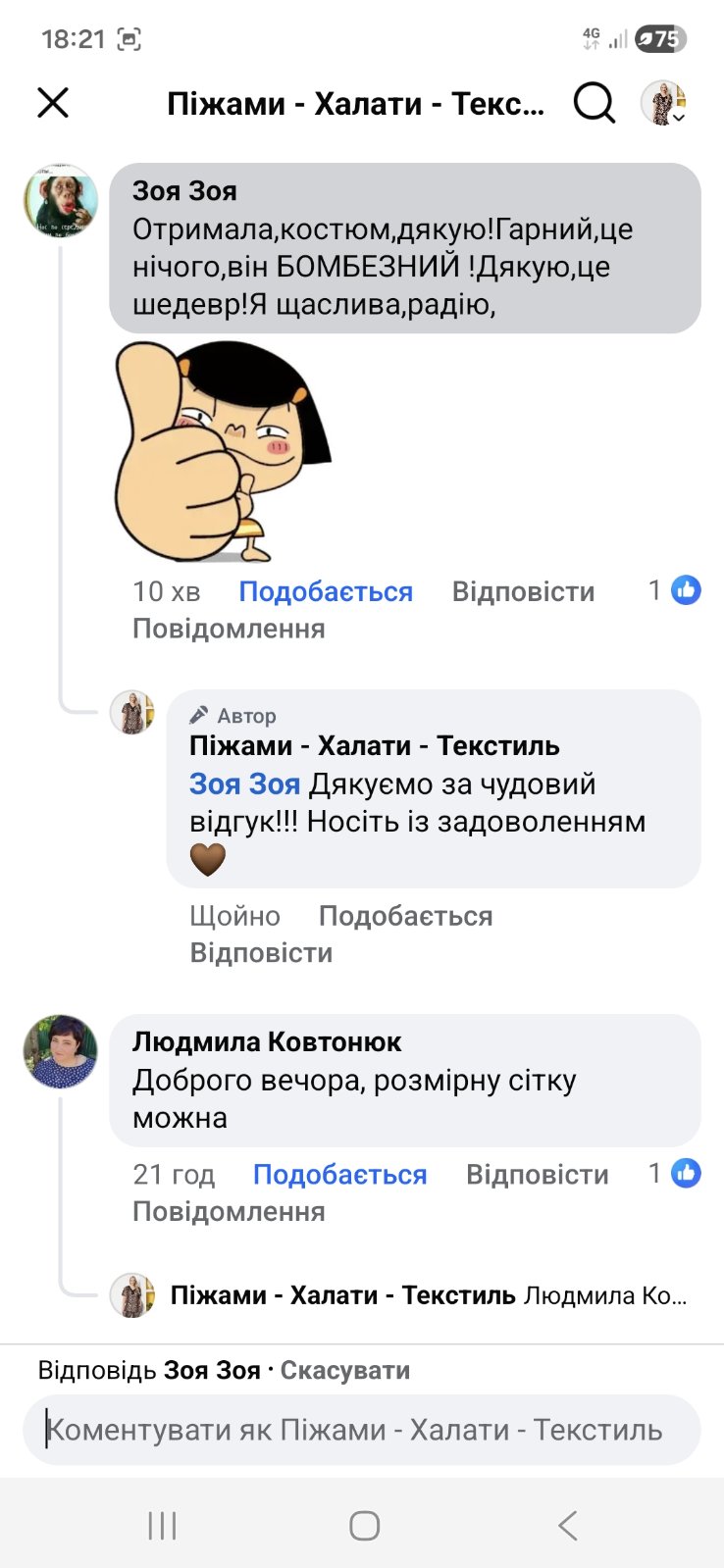Open Людмила Ковтонюк's profile picture
This screenshot has height=1568, width=724.
pyautogui.click(x=61, y=1051)
